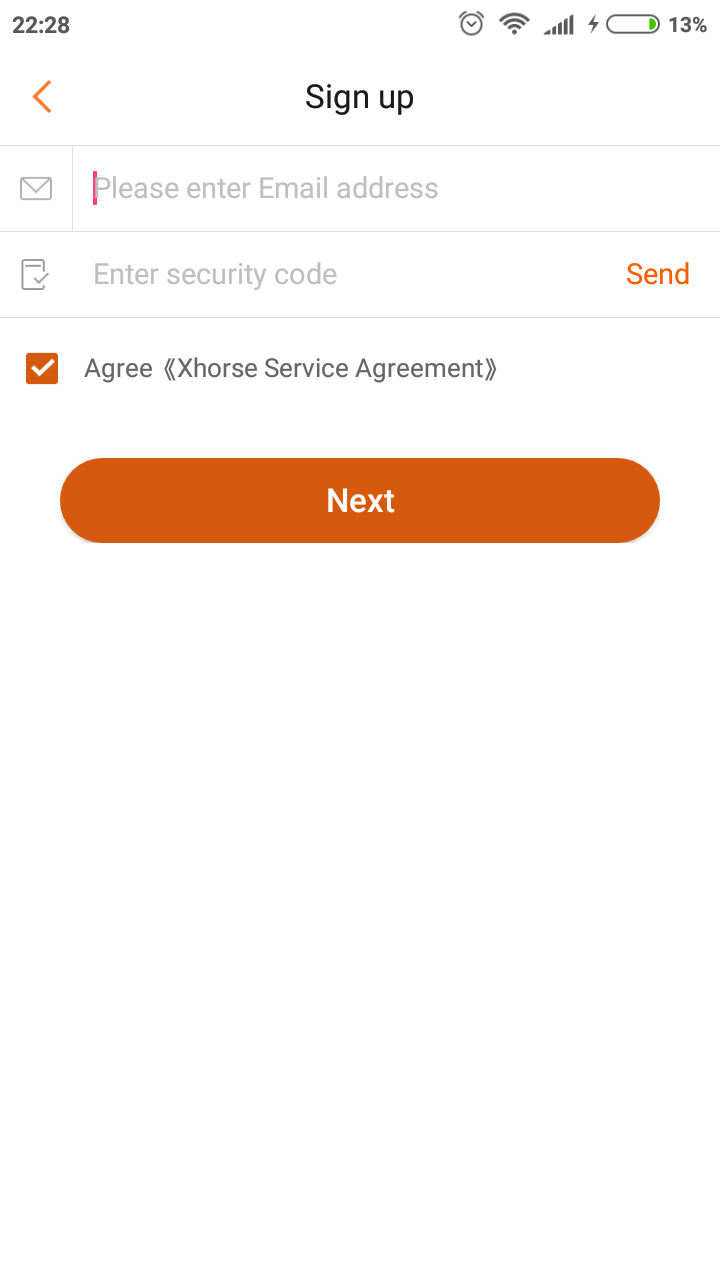Go back using the orange arrow
The image size is (720, 1280).
click(x=41, y=97)
